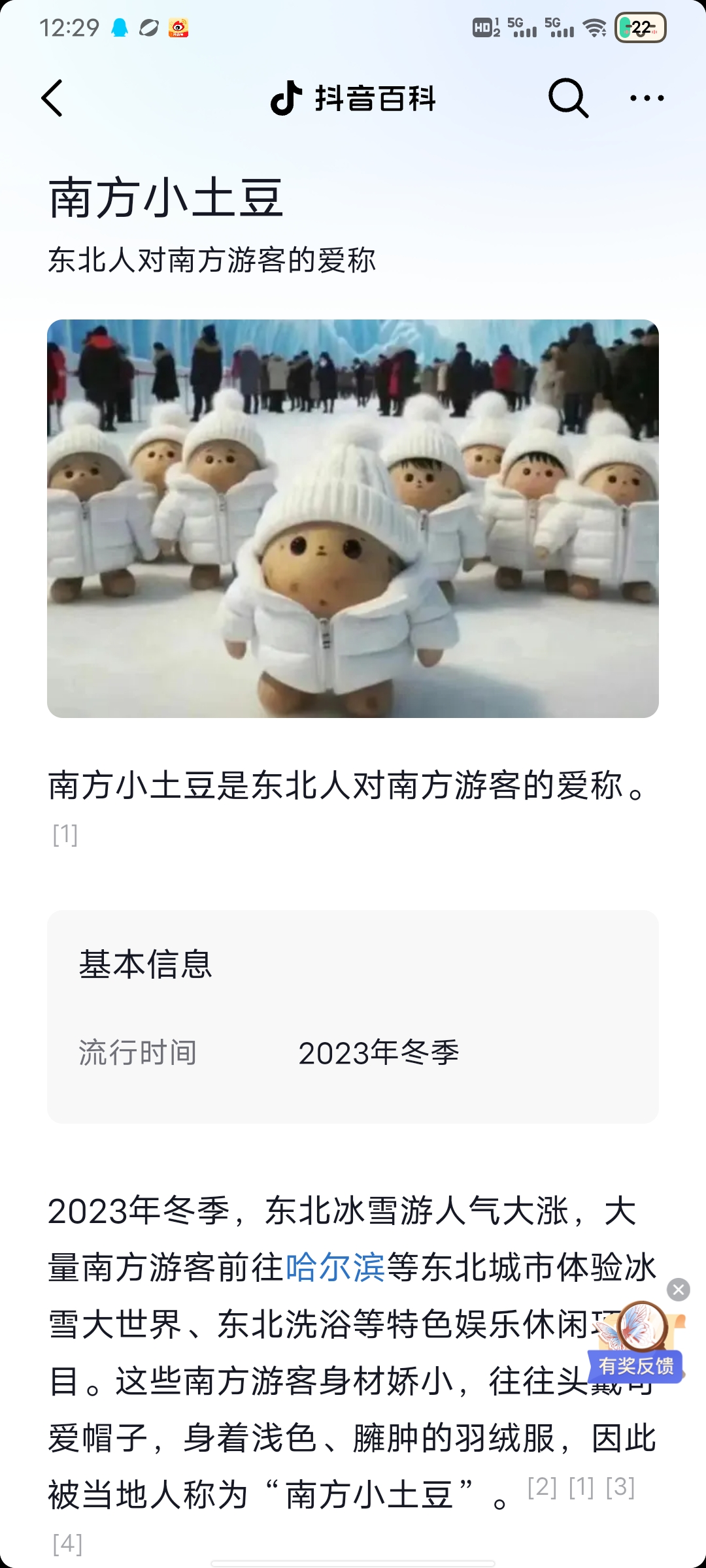Go back using the top-left arrow

tap(52, 99)
